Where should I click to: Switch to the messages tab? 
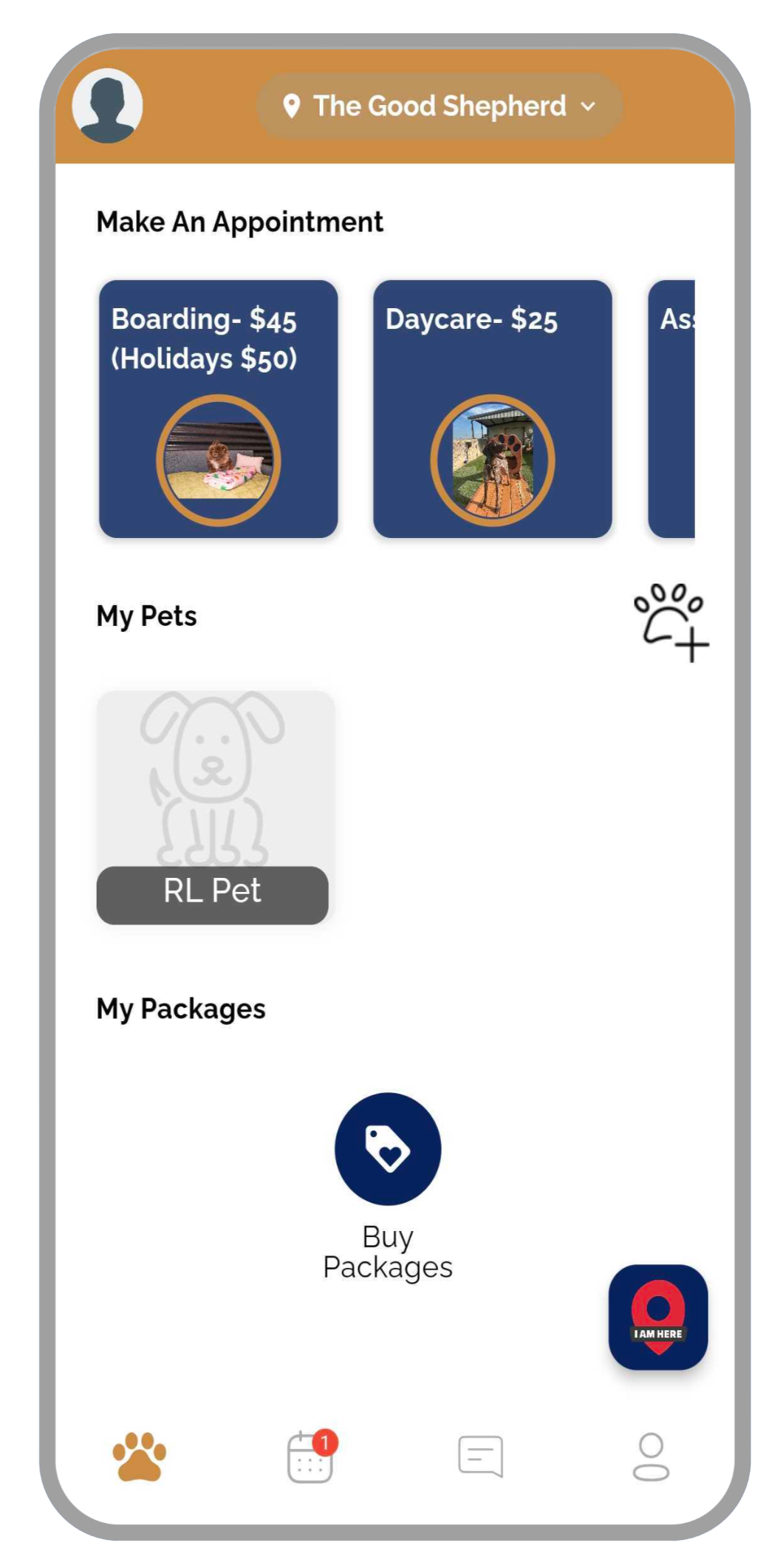[481, 1456]
